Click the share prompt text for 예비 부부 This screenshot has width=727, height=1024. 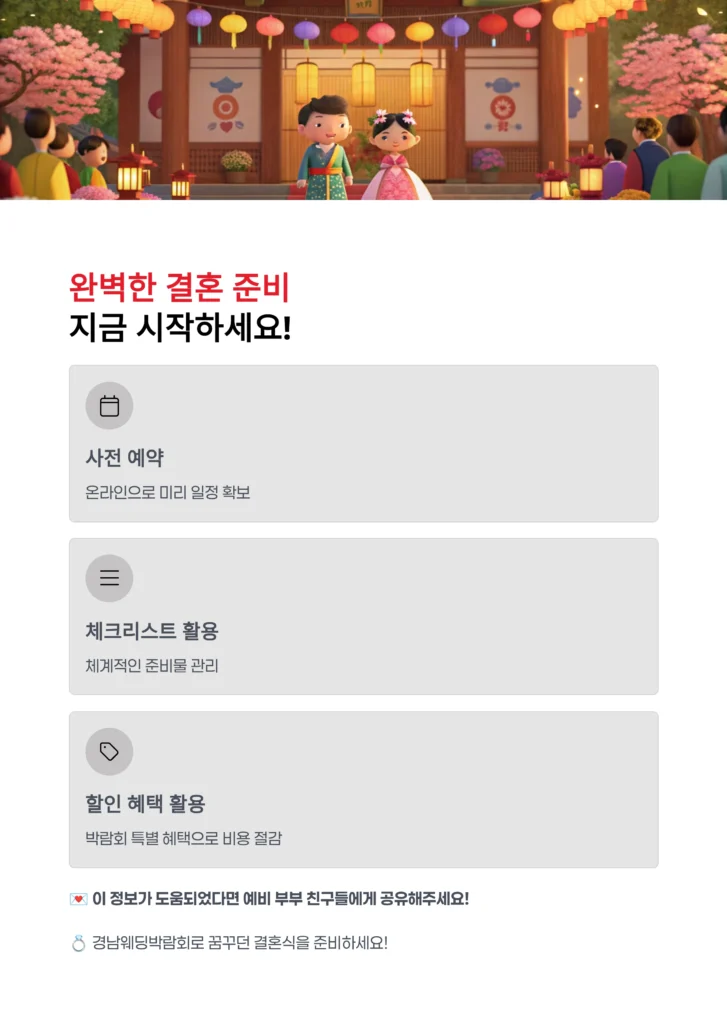pyautogui.click(x=280, y=897)
